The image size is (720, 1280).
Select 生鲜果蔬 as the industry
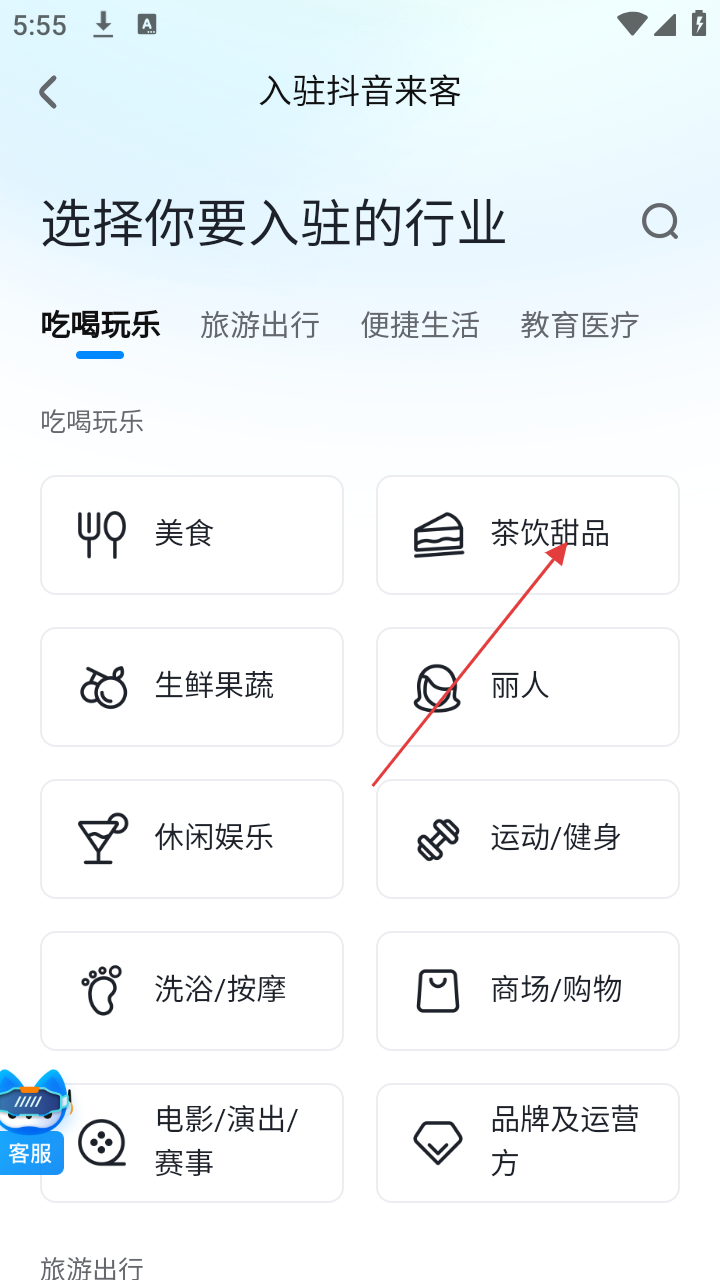pyautogui.click(x=192, y=687)
